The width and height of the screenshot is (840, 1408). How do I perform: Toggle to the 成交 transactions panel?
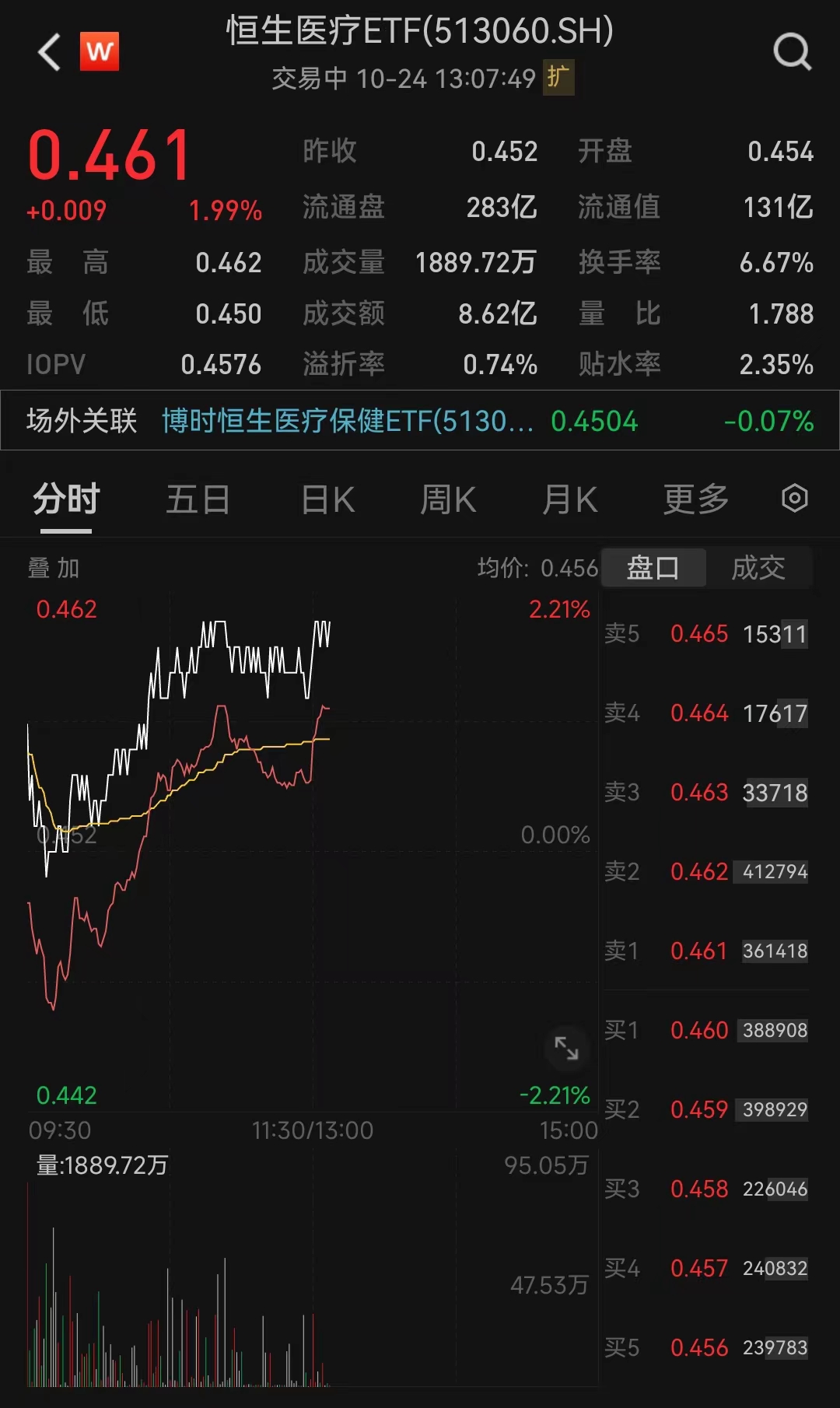758,568
